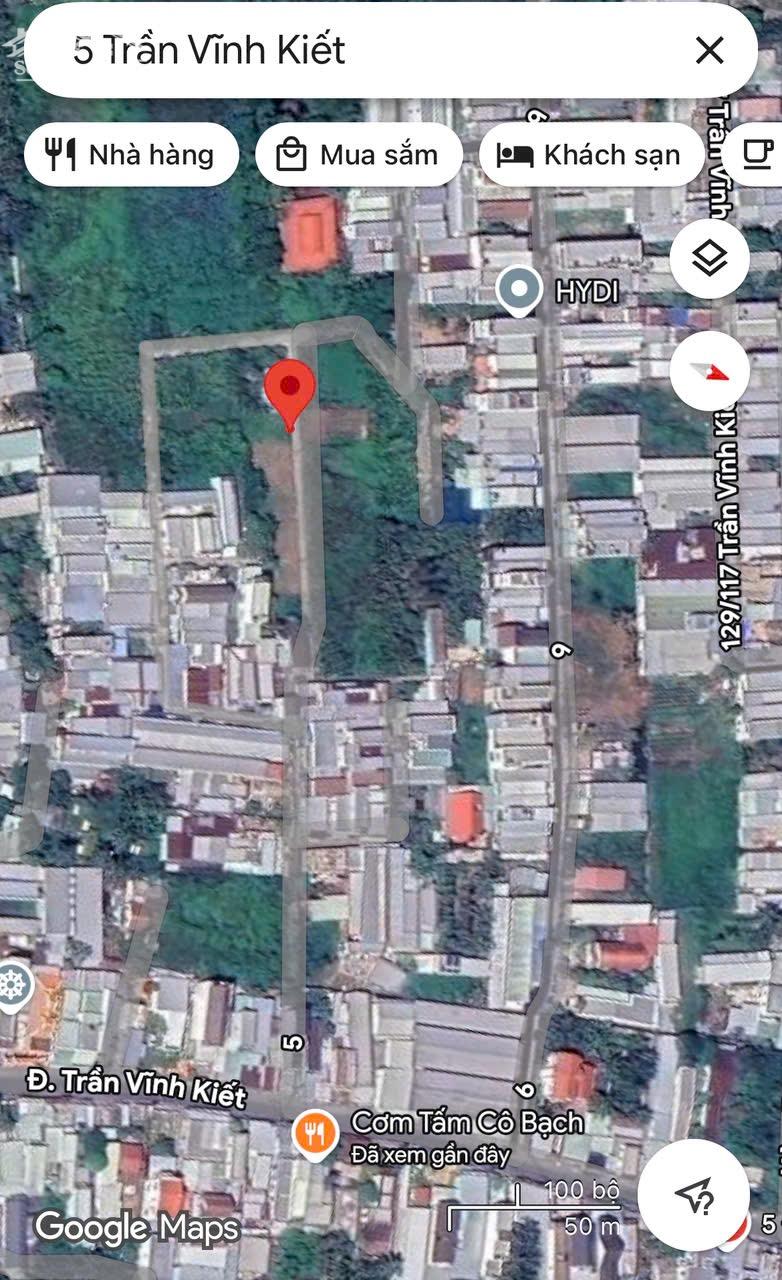Filter by Mua sắm
The width and height of the screenshot is (782, 1280).
[359, 155]
